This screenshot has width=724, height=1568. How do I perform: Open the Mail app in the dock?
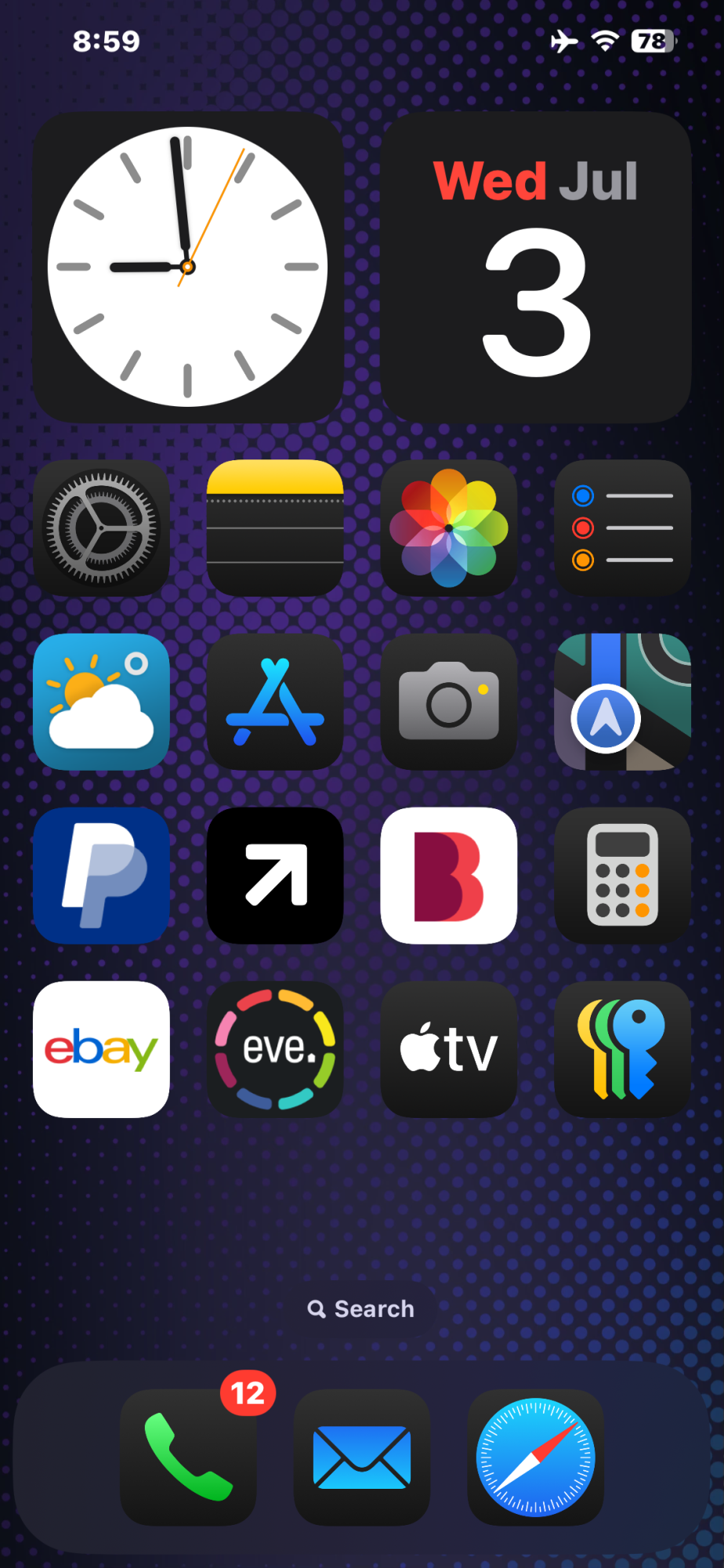(x=362, y=1457)
